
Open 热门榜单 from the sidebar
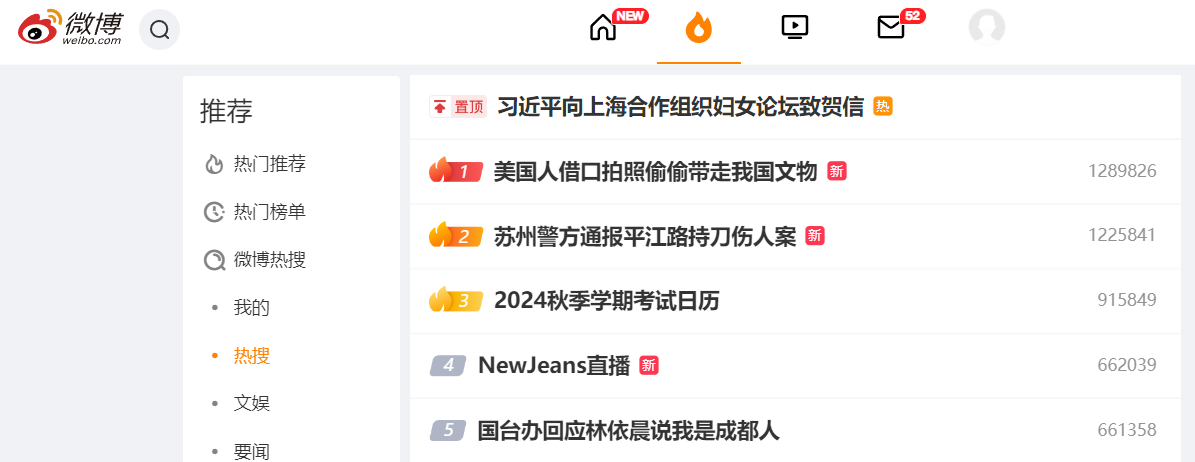[269, 212]
